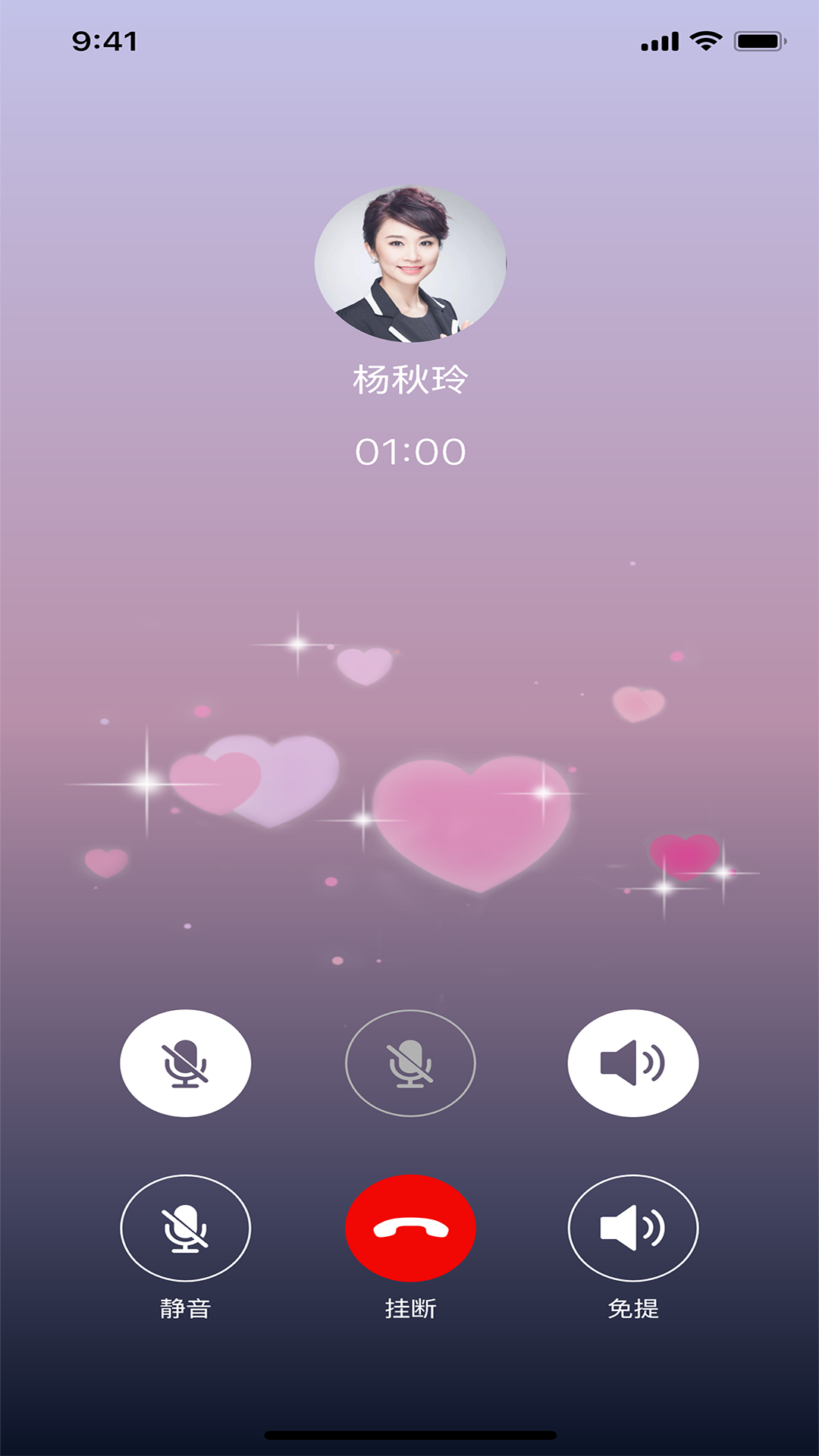Turn on speakerphone with the 免提 button

coord(633,1228)
